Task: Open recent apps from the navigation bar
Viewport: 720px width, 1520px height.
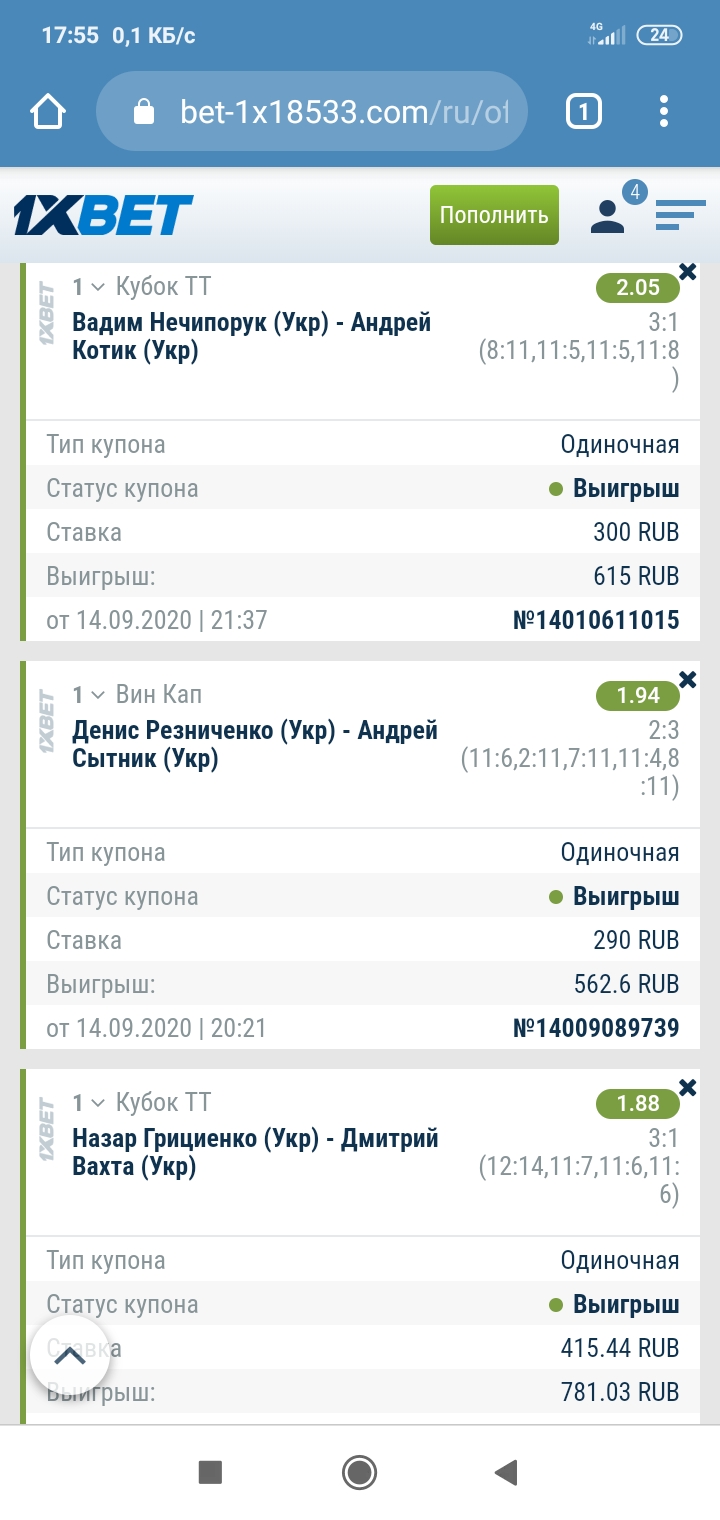Action: coord(210,1472)
